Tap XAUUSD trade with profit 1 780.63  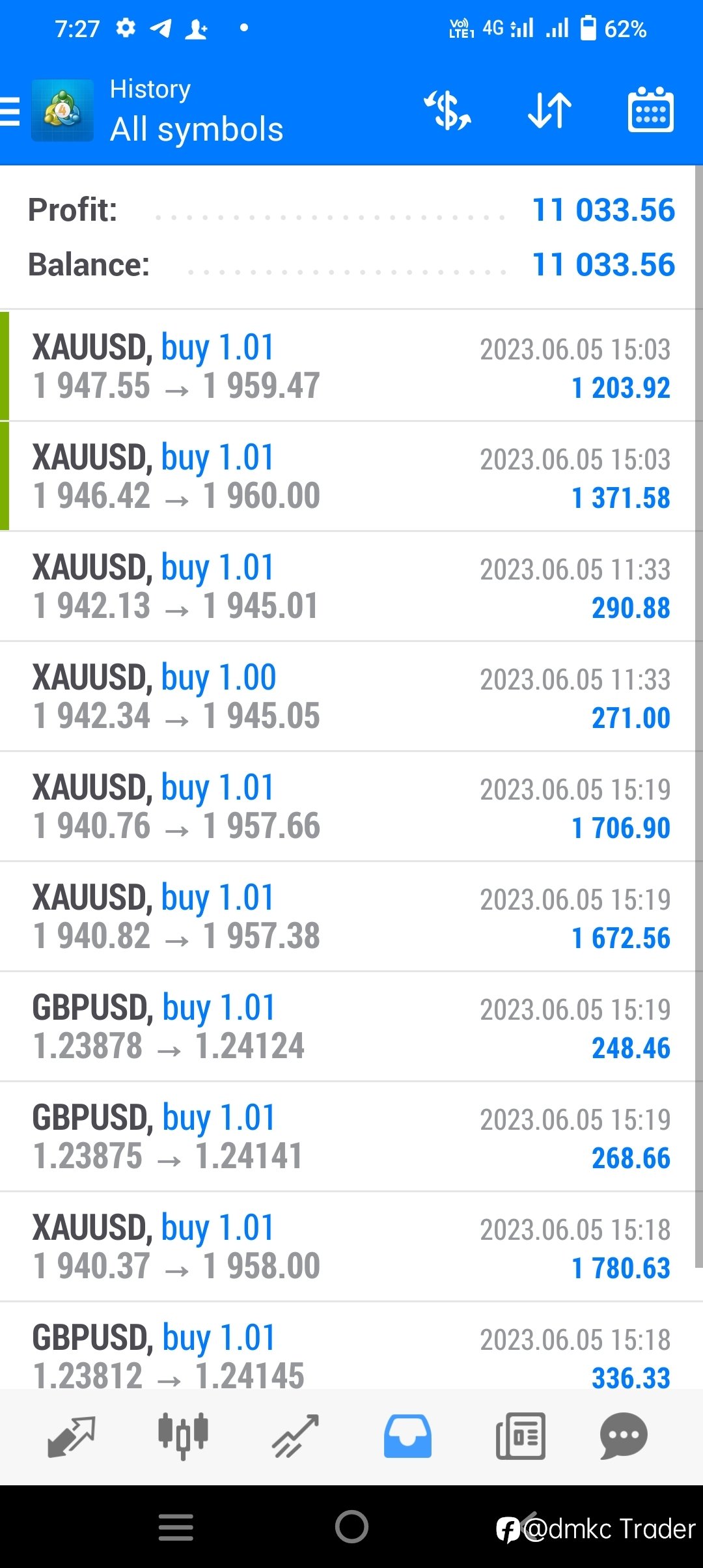point(351,1246)
